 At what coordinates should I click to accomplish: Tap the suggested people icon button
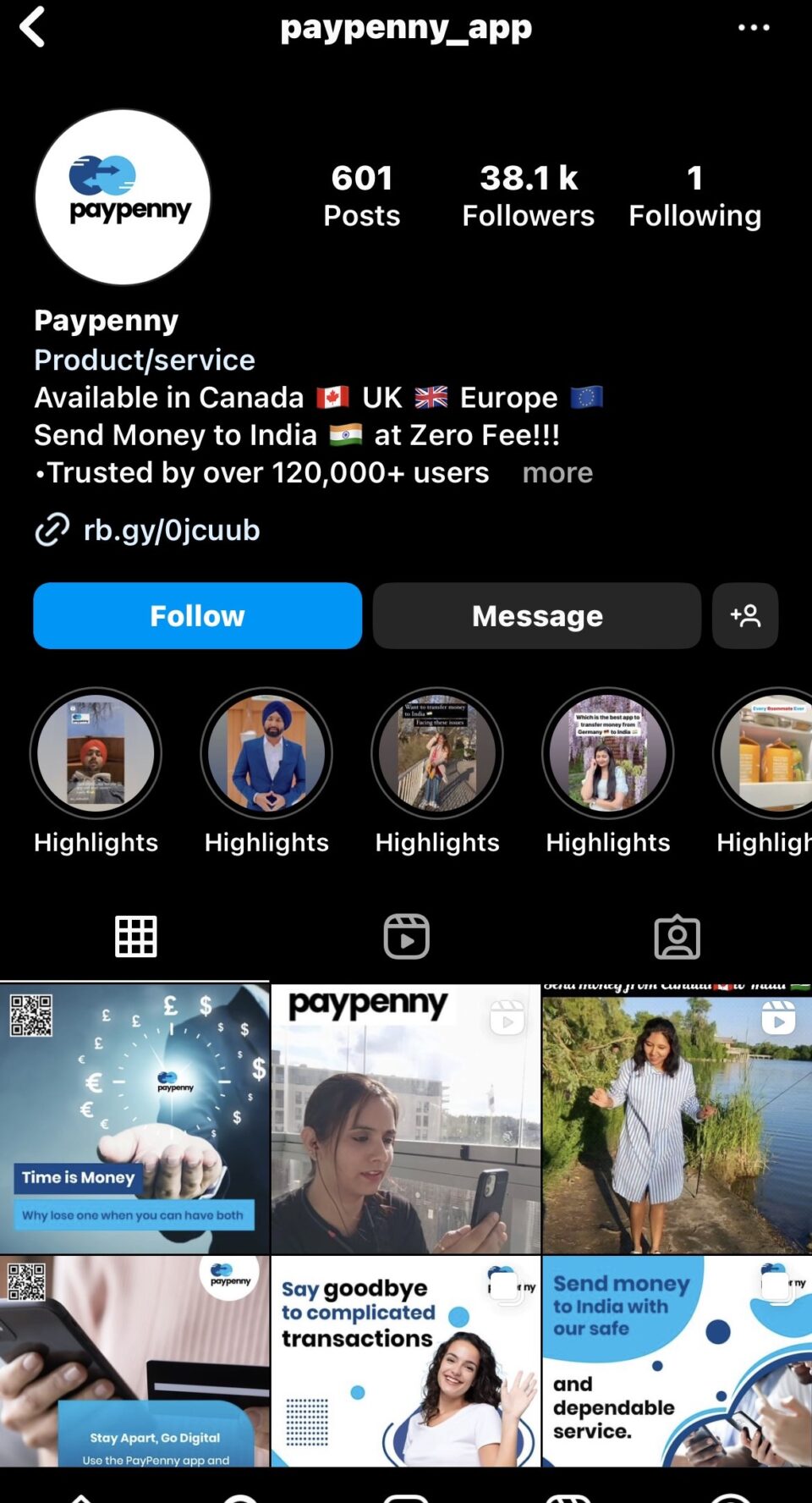coord(744,615)
